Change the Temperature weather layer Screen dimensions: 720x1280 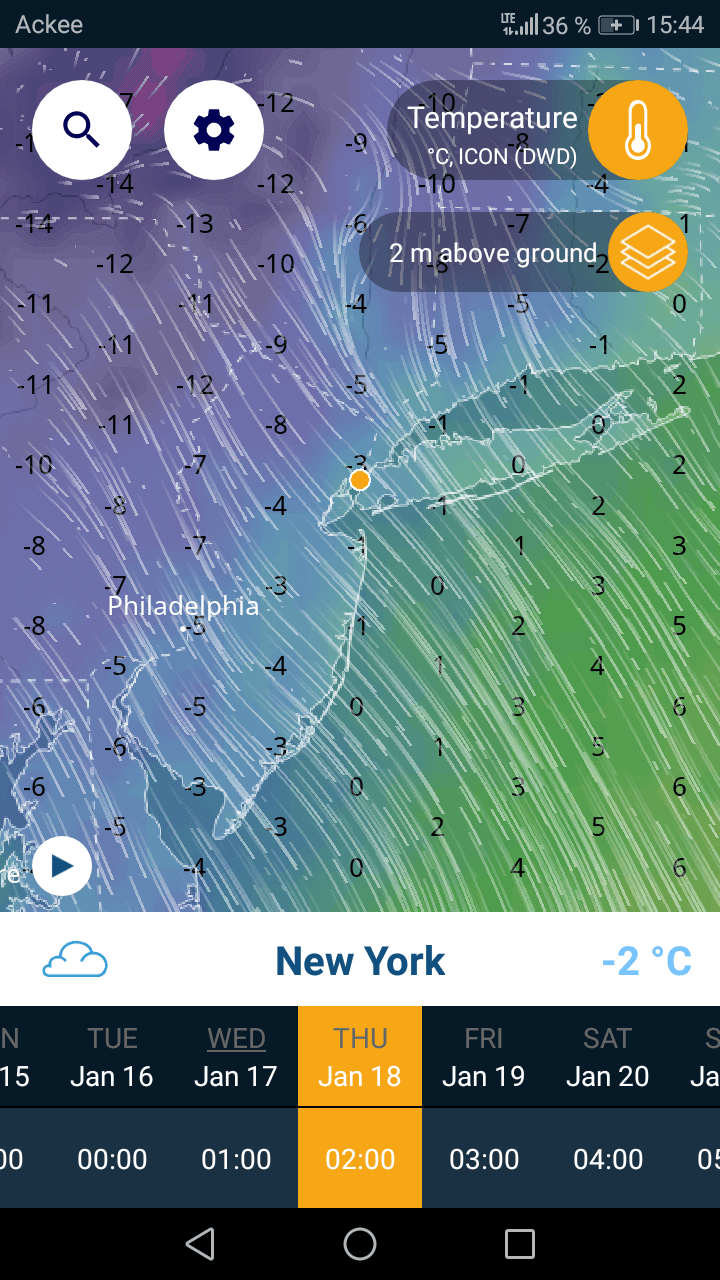click(637, 131)
